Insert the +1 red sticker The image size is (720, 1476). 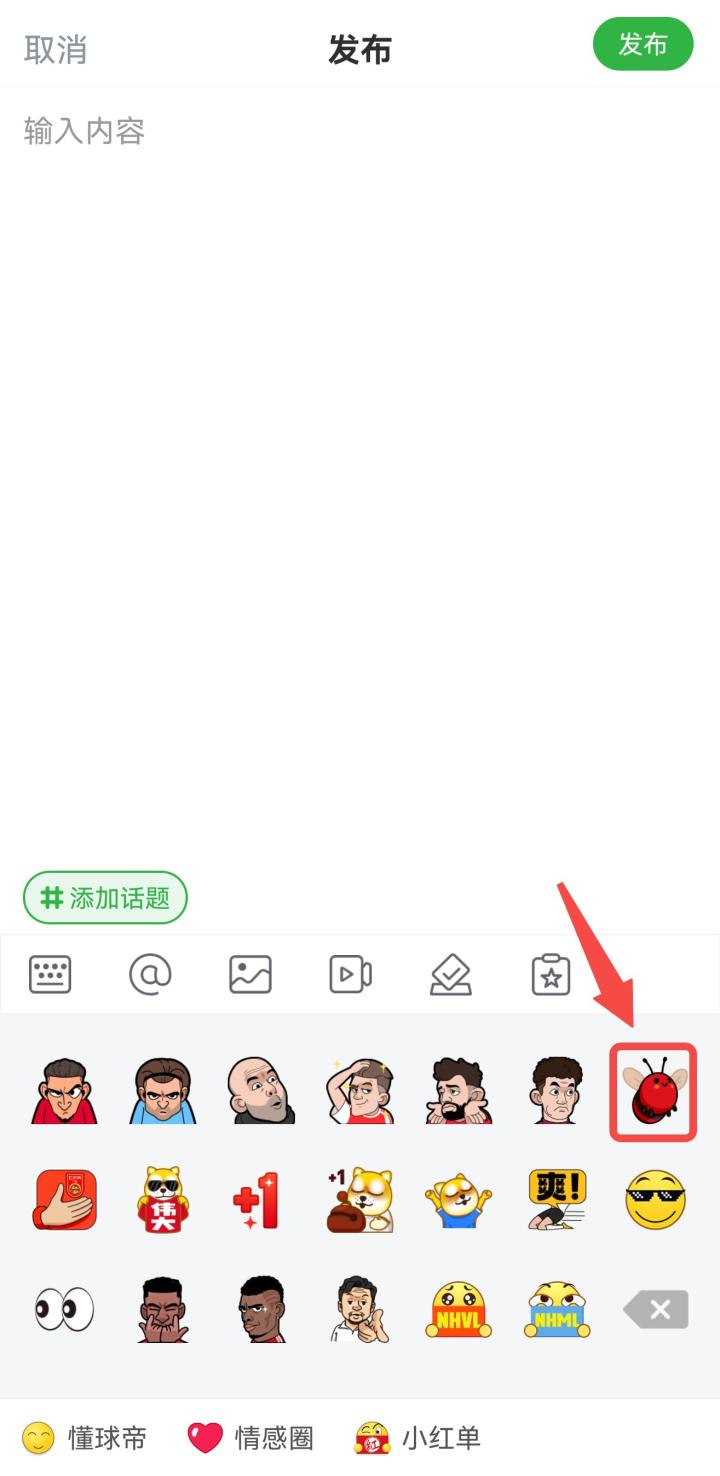click(x=256, y=1200)
